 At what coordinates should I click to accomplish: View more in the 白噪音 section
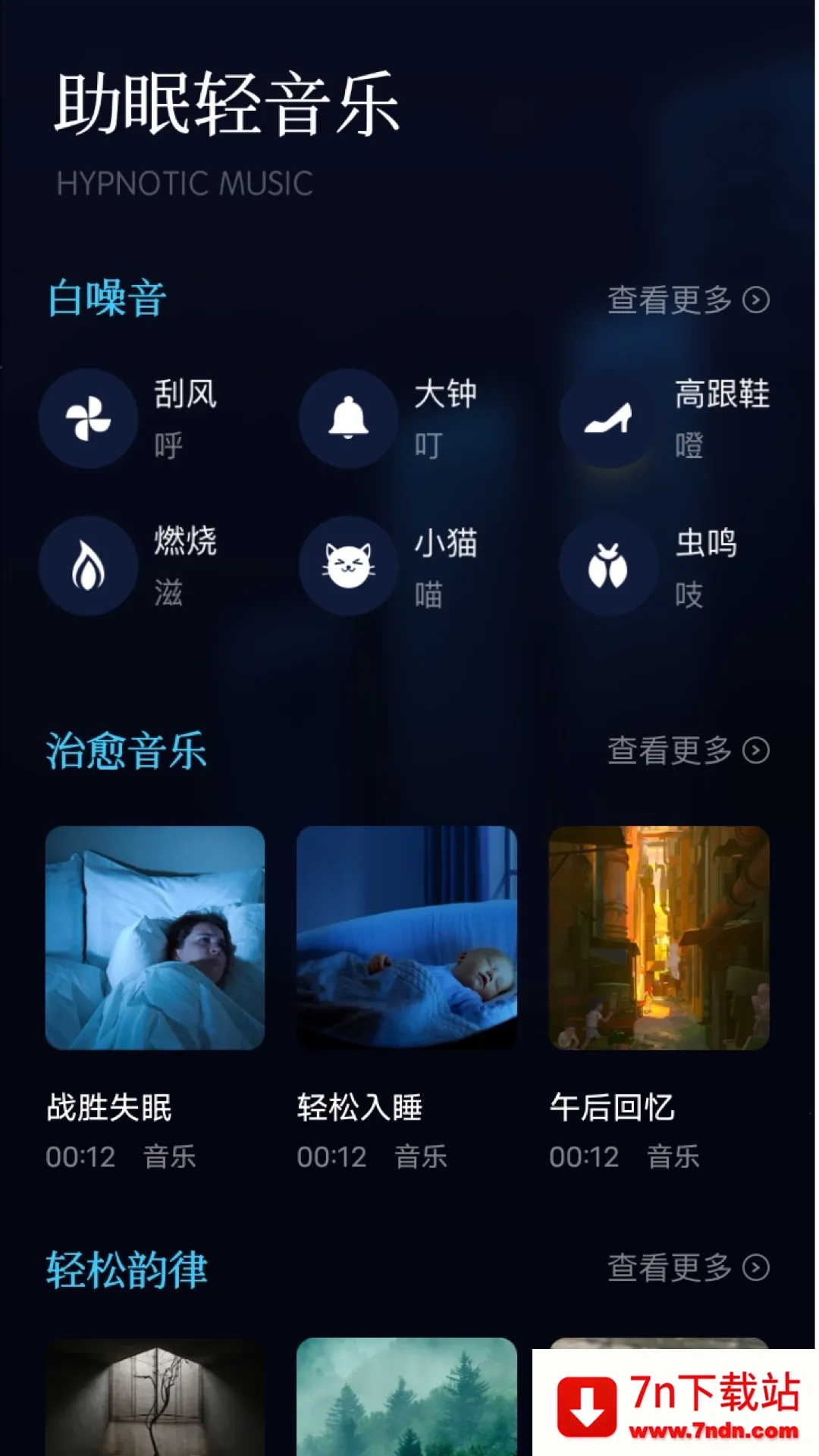pyautogui.click(x=688, y=300)
